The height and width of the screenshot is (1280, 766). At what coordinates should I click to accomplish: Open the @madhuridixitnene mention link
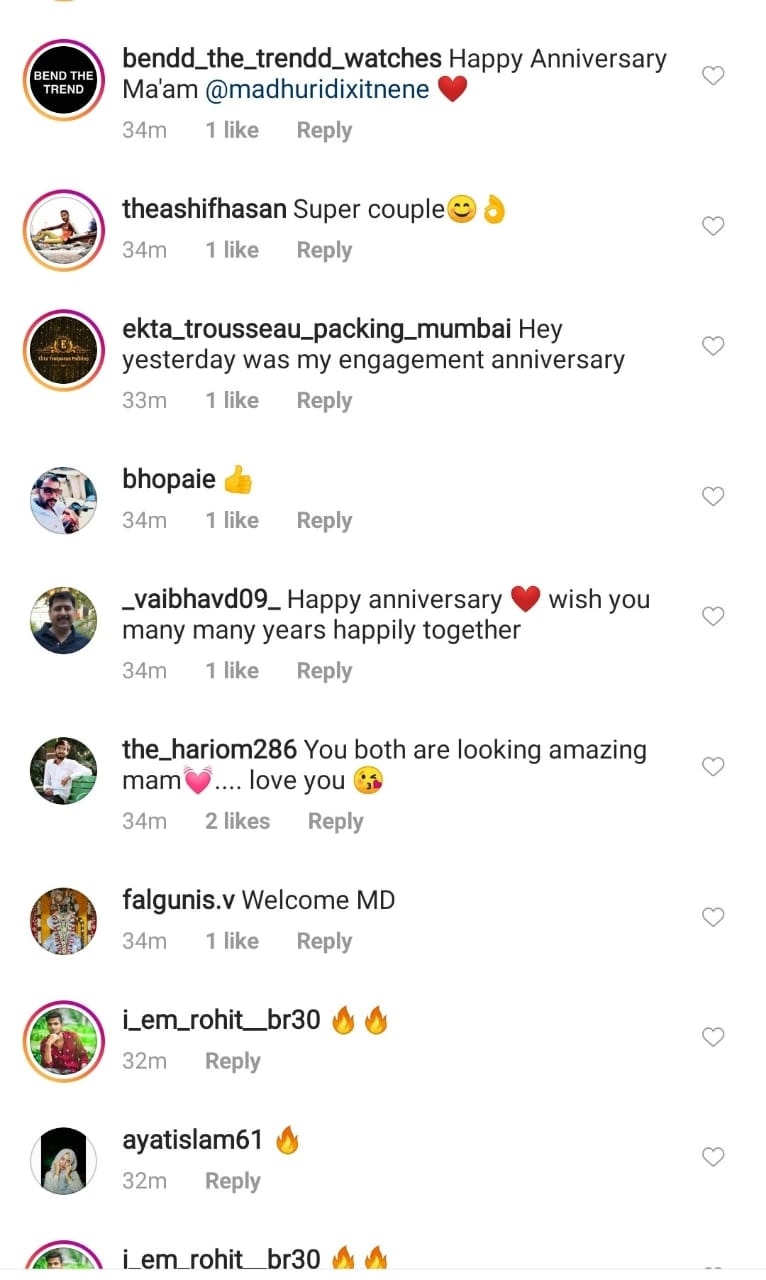(x=317, y=90)
